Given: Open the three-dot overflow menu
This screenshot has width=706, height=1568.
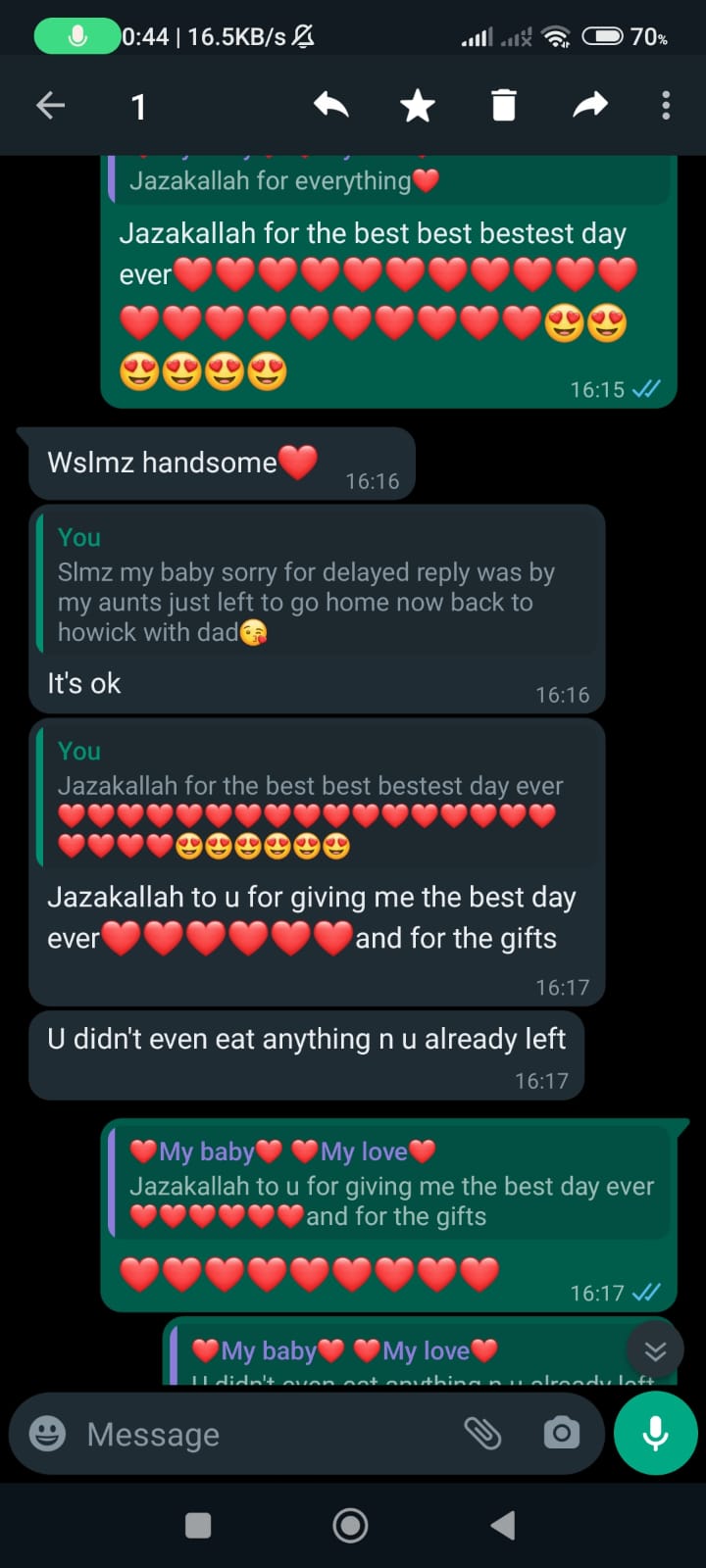Looking at the screenshot, I should [666, 106].
